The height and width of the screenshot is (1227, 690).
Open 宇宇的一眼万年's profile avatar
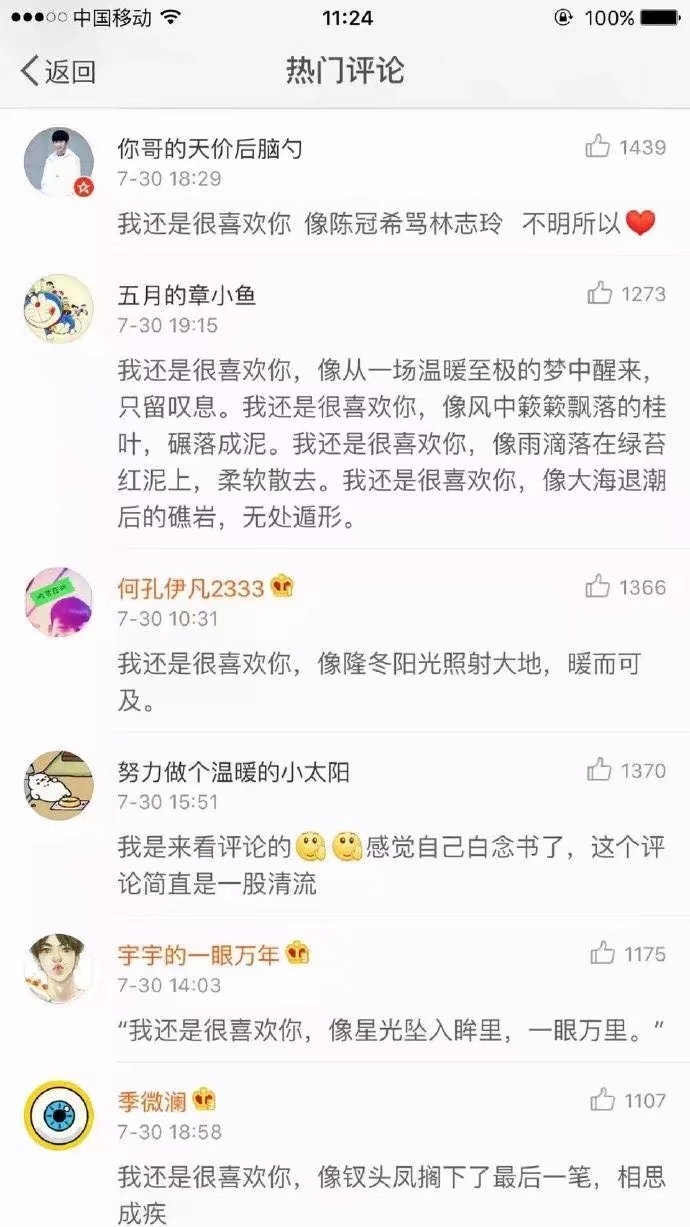[58, 969]
